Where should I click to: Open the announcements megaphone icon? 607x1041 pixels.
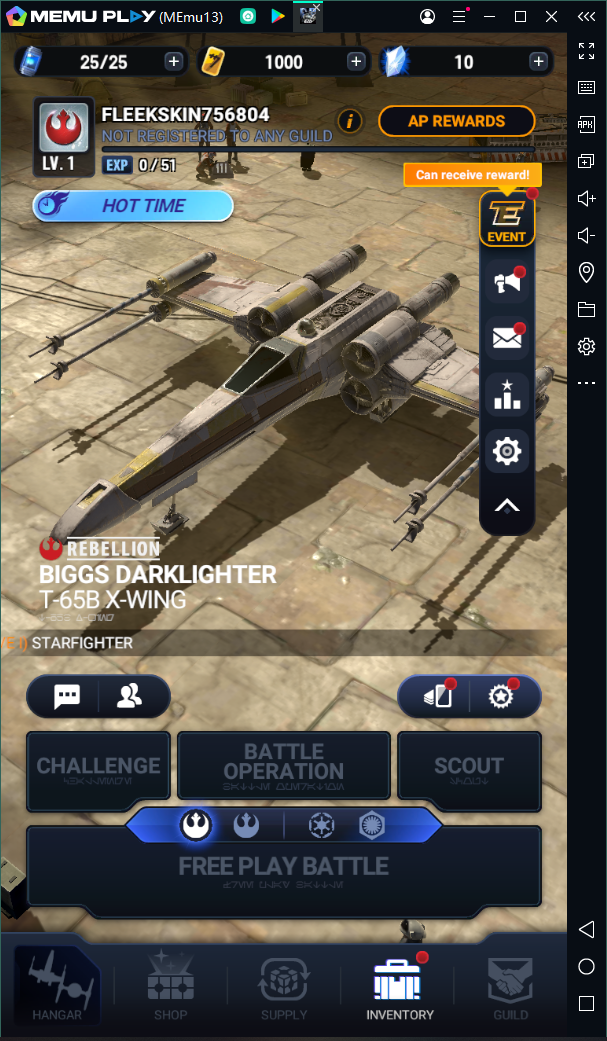[x=507, y=284]
